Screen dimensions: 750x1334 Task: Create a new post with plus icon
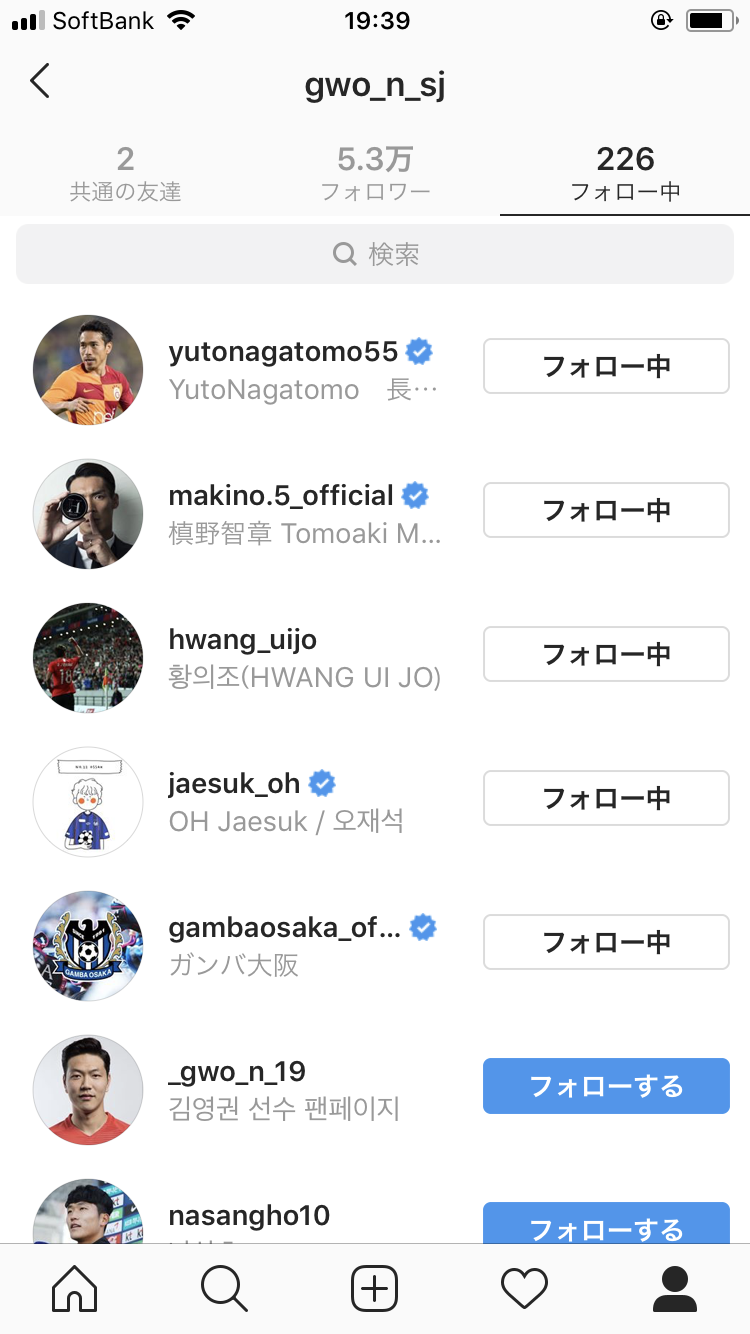pos(375,1288)
